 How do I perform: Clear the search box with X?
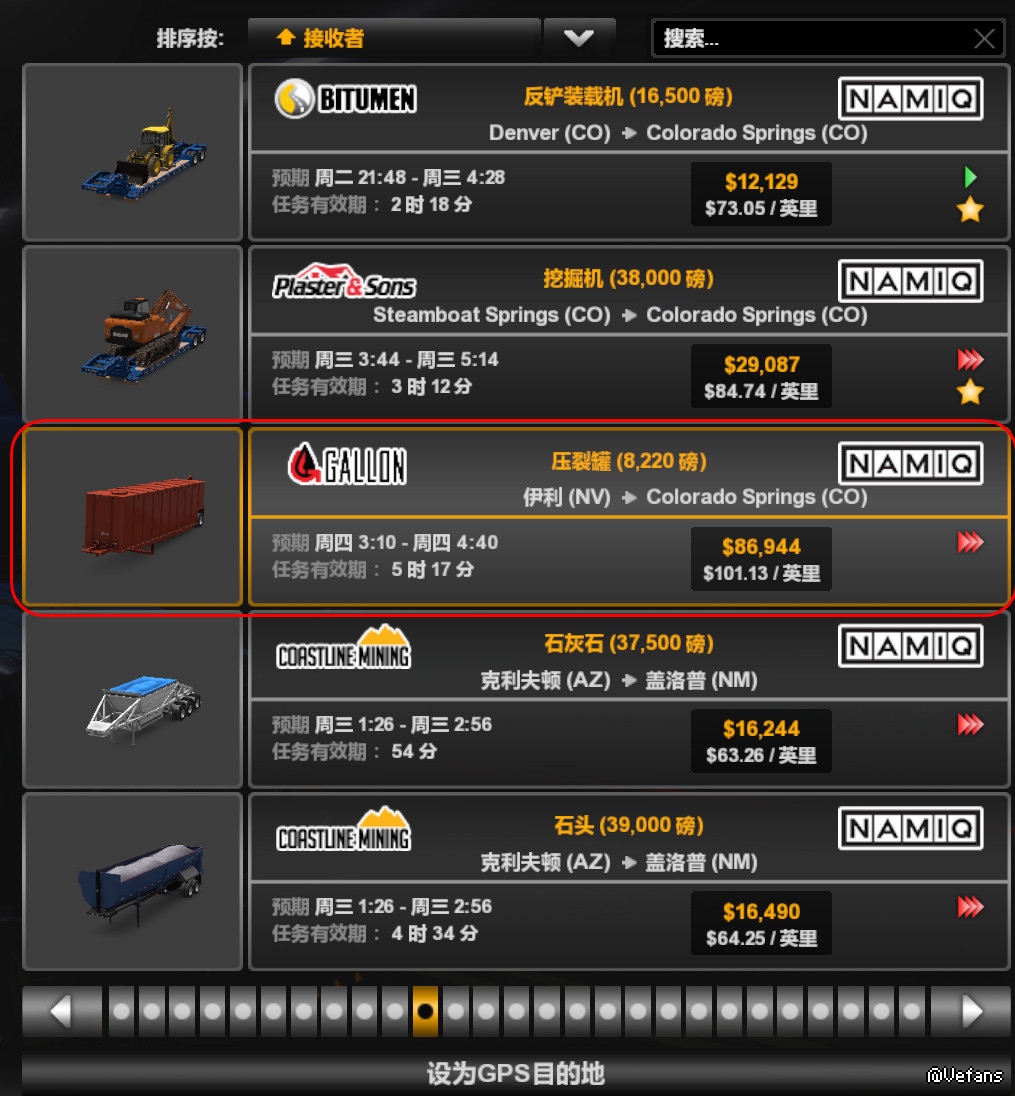click(x=985, y=39)
